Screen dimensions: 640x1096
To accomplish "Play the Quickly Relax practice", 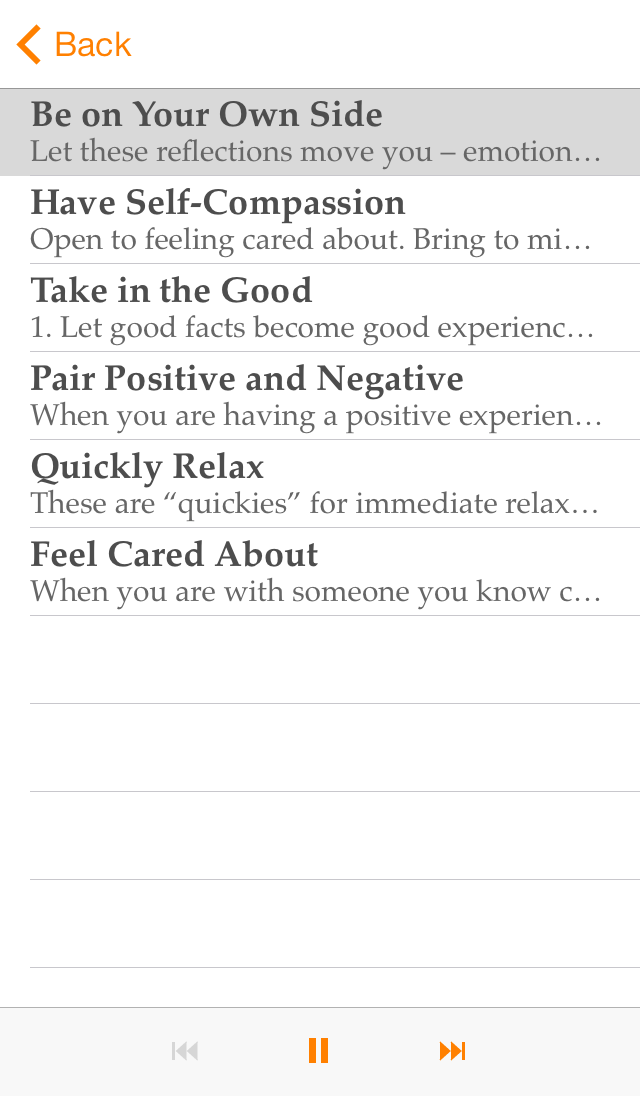I will coord(320,484).
